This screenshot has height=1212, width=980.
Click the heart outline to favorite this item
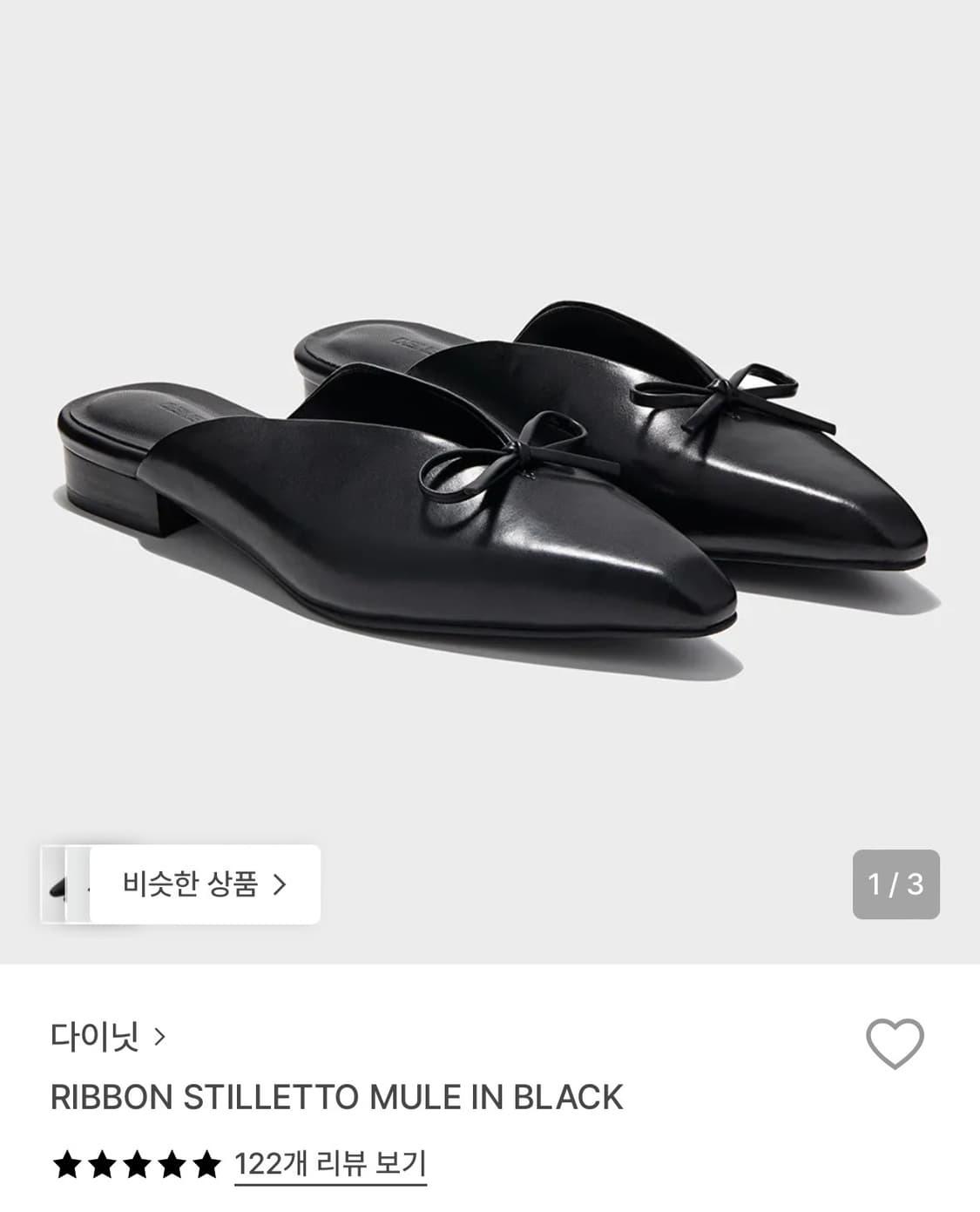(x=896, y=1044)
